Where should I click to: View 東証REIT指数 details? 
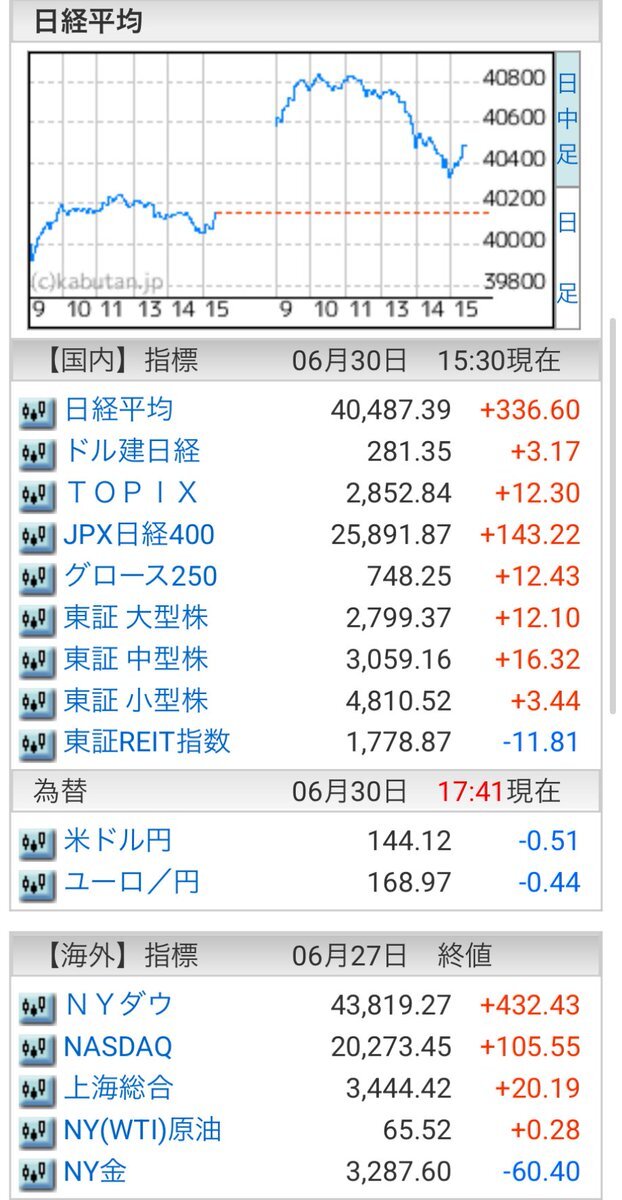147,741
